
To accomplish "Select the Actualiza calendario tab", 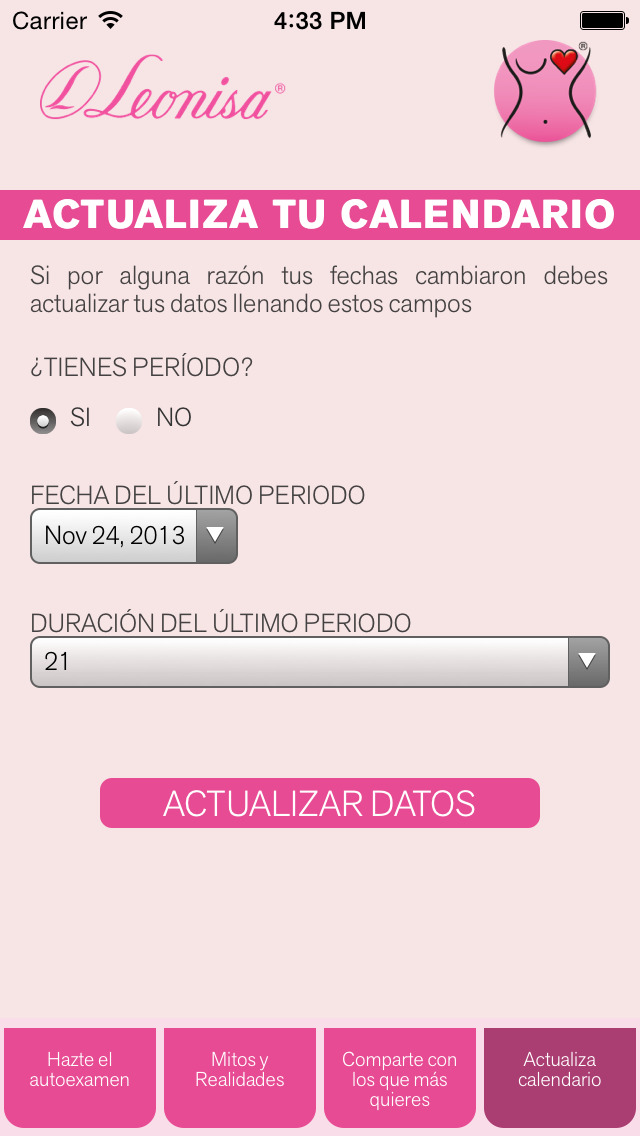I will 560,1077.
